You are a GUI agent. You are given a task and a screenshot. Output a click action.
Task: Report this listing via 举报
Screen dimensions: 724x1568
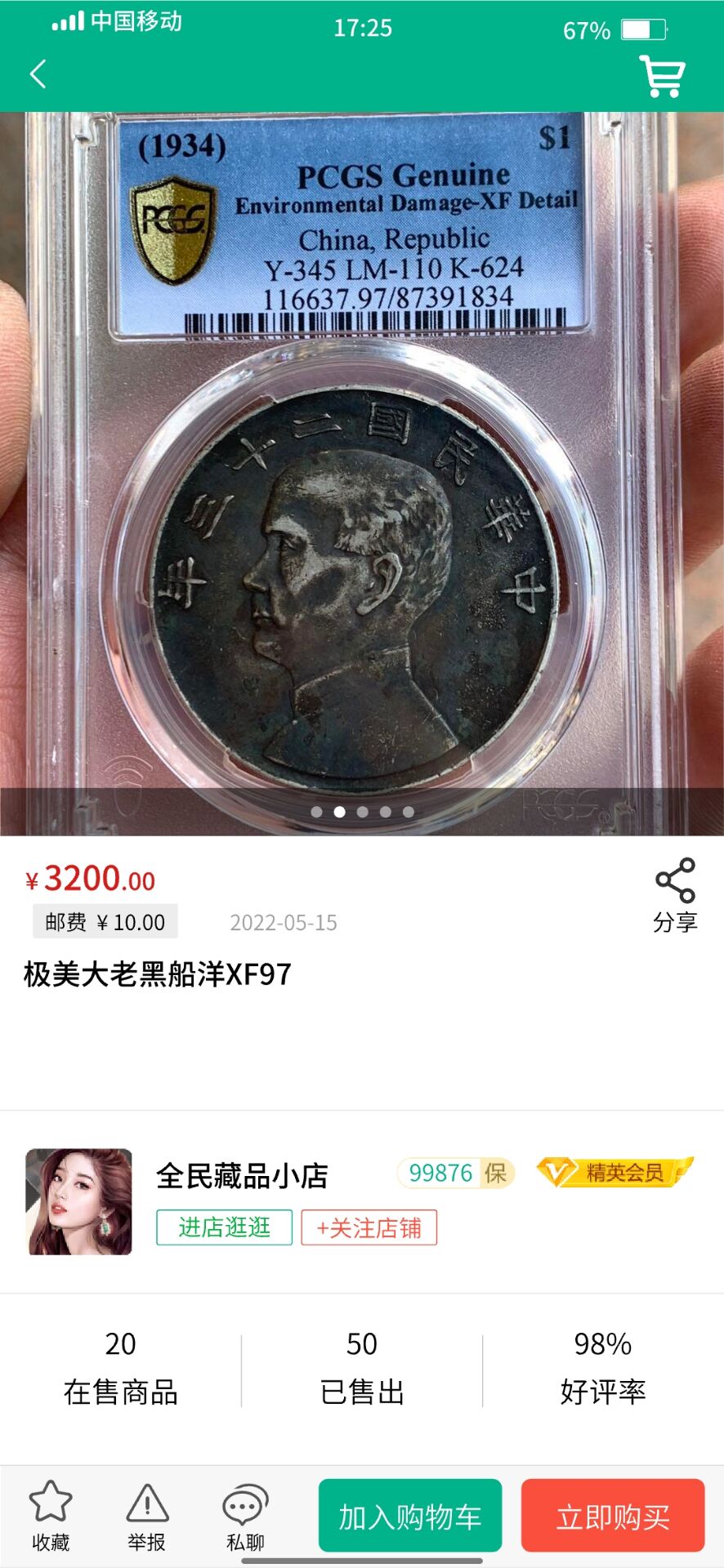[x=147, y=1516]
